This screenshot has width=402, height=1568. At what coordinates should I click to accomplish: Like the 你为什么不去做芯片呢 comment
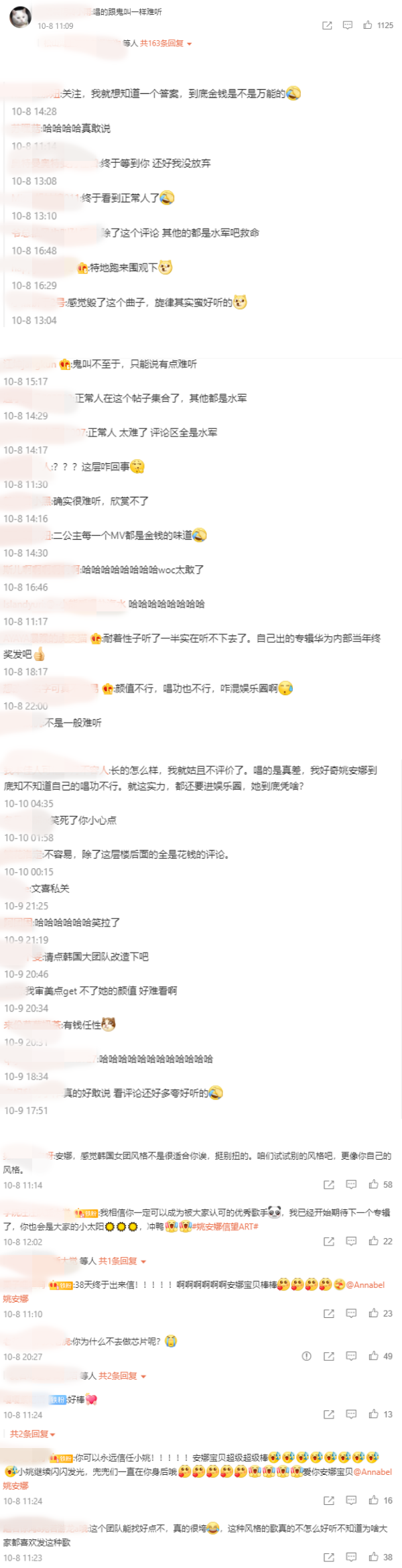[373, 1356]
